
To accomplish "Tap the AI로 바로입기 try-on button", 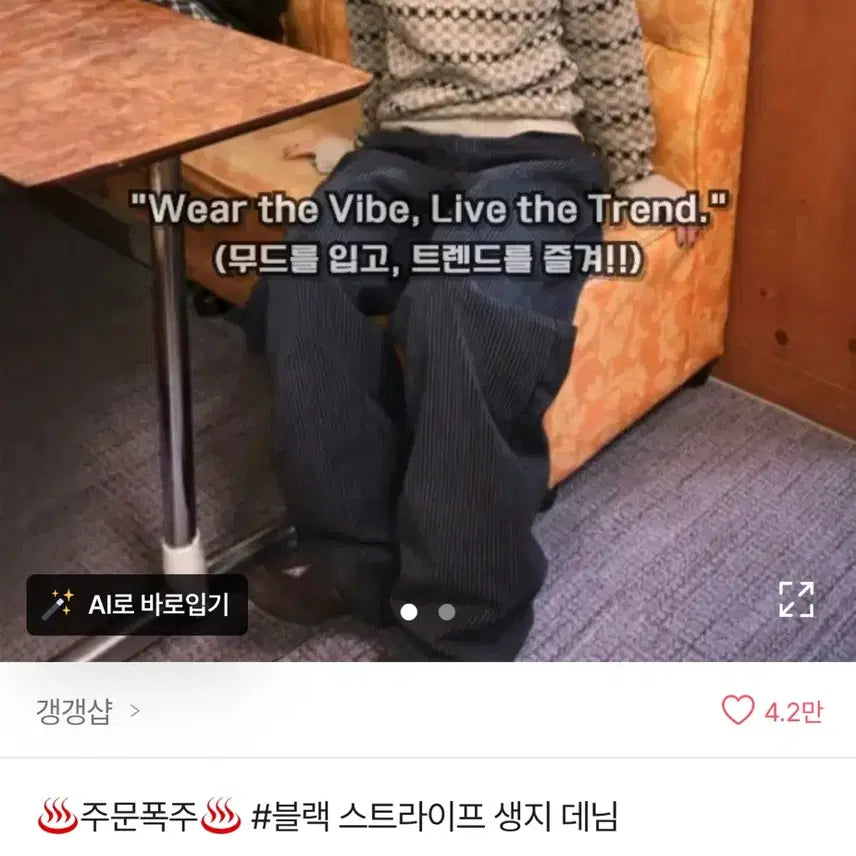I will point(137,604).
